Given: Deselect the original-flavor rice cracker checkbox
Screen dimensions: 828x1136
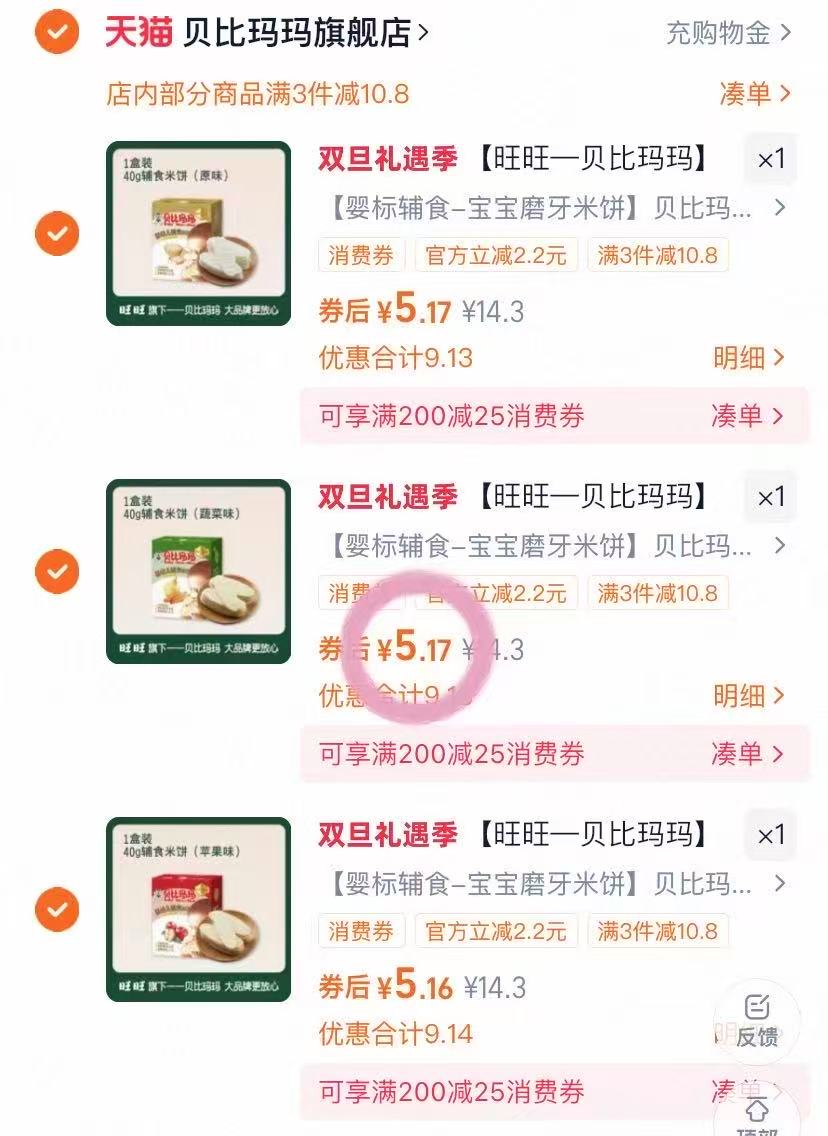Looking at the screenshot, I should [57, 234].
